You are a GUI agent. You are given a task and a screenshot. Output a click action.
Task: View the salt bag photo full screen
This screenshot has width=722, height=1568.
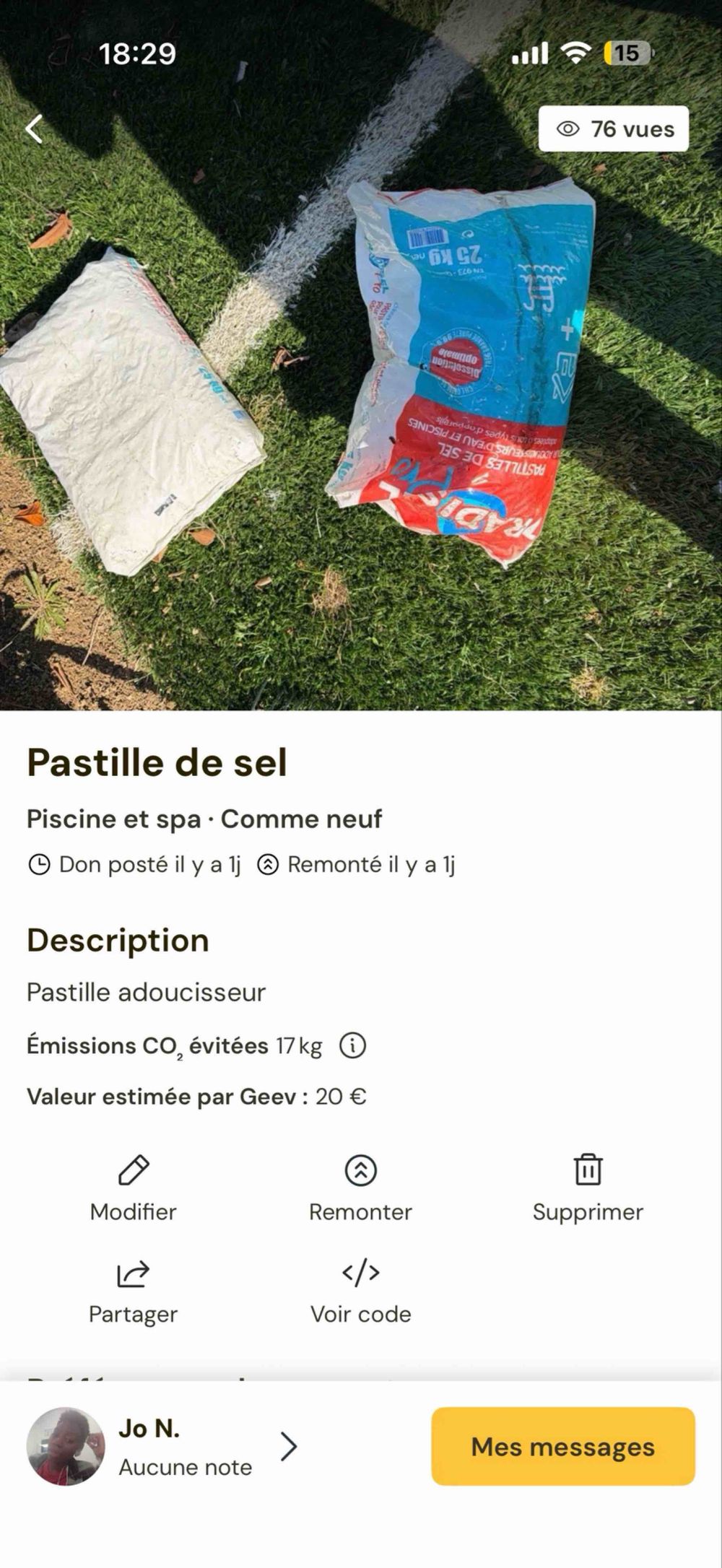361,404
